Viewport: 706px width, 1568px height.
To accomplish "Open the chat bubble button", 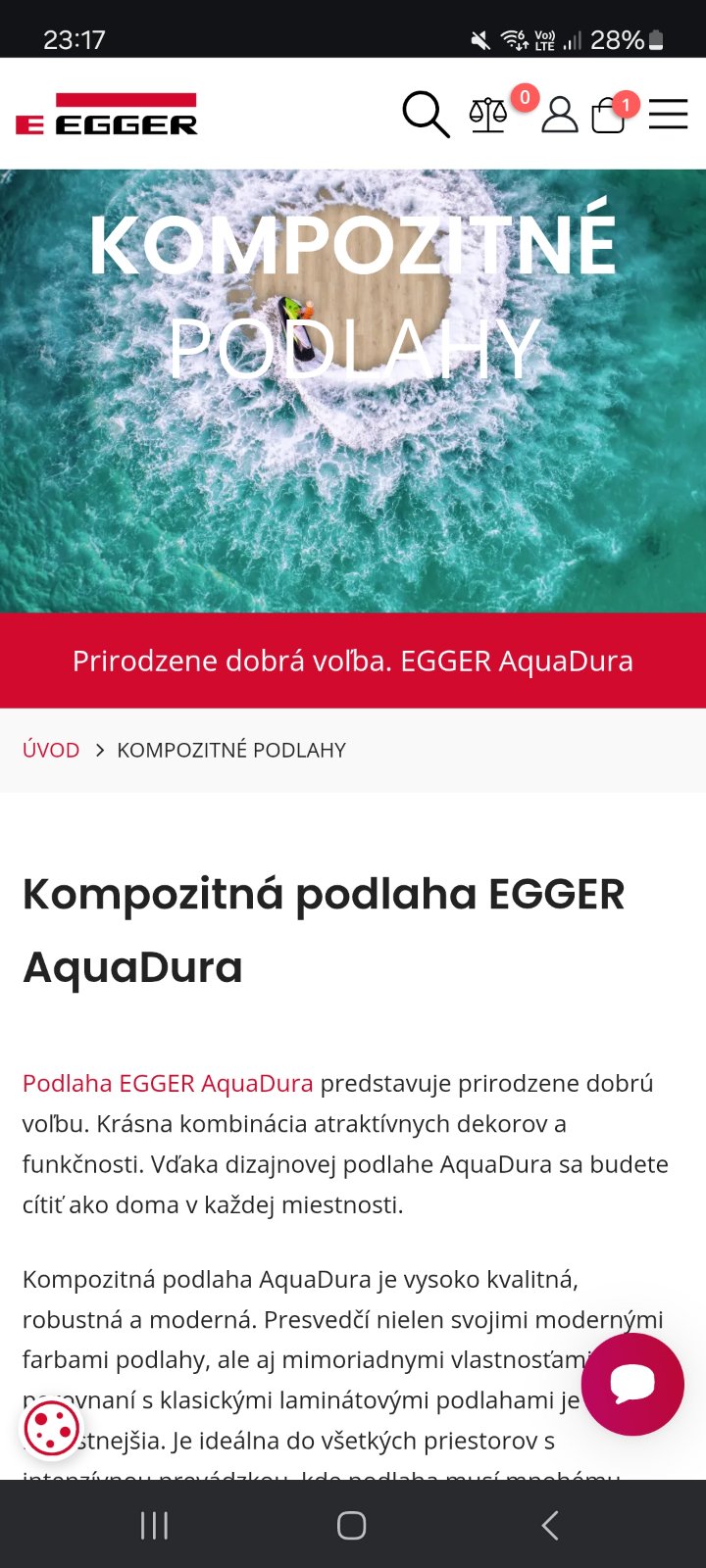I will [632, 1384].
